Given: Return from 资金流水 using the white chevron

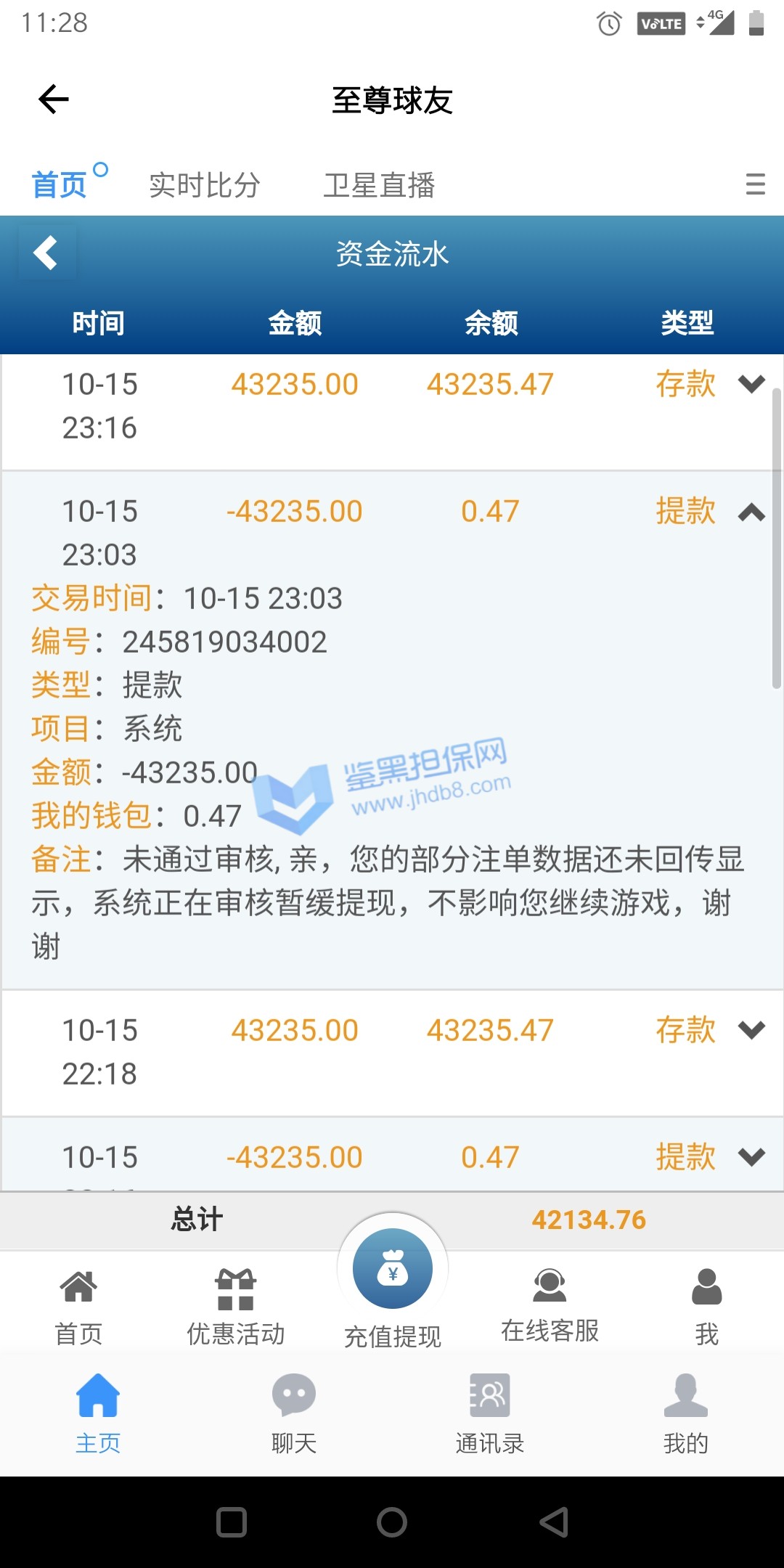Looking at the screenshot, I should coord(46,253).
